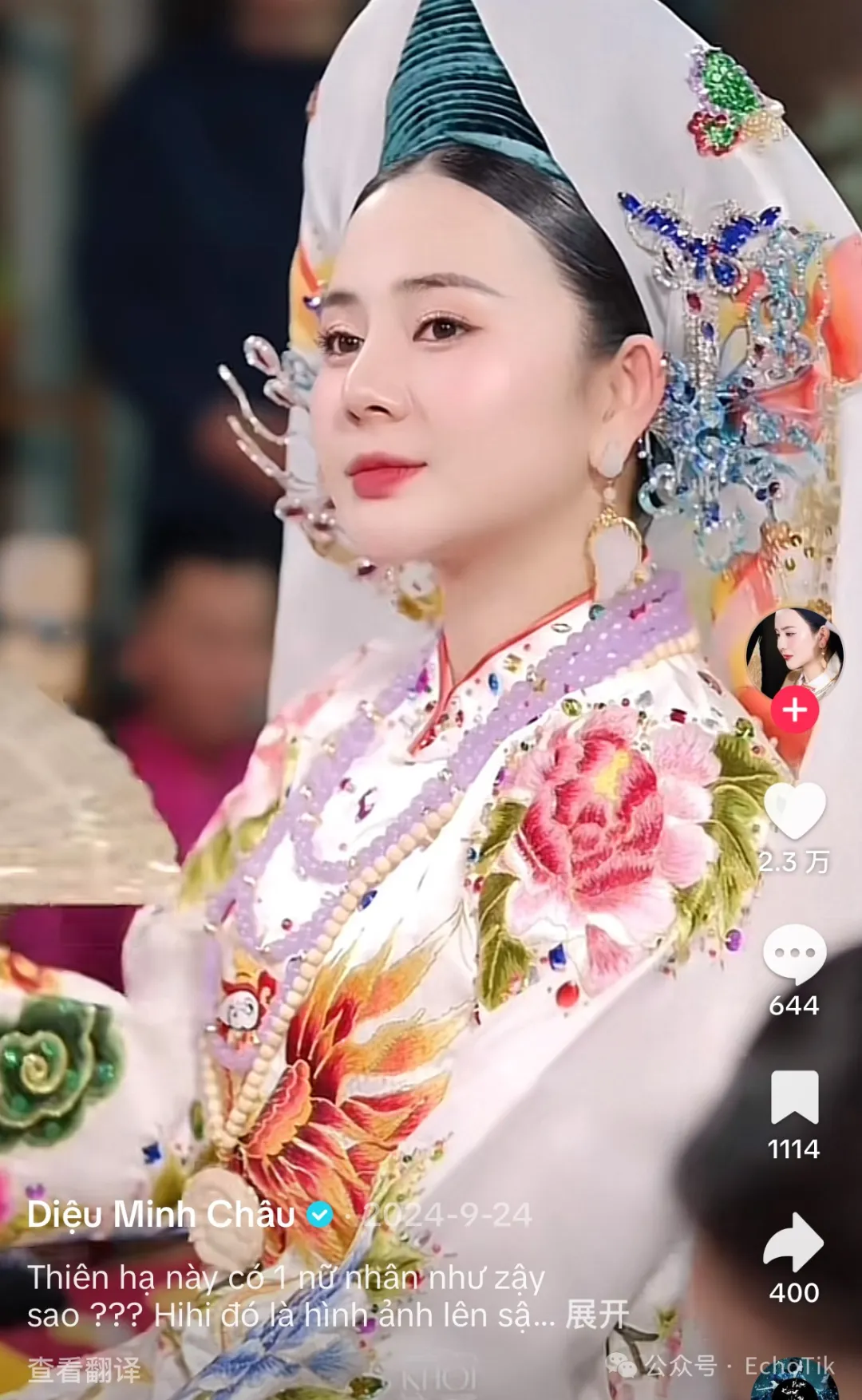Follow the creator via the red plus button
This screenshot has width=862, height=1400.
[x=794, y=710]
